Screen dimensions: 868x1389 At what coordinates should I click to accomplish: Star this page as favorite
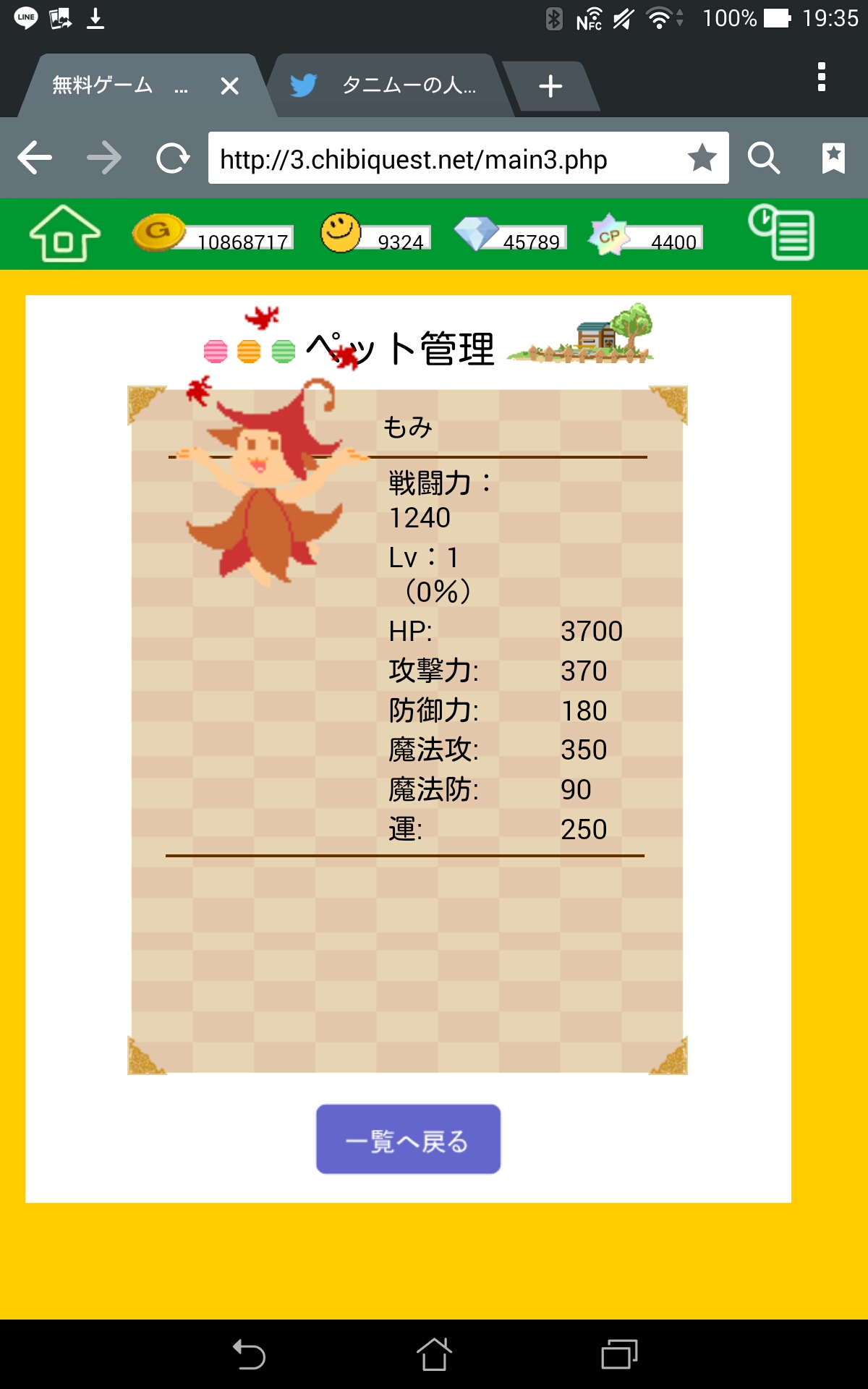(702, 158)
